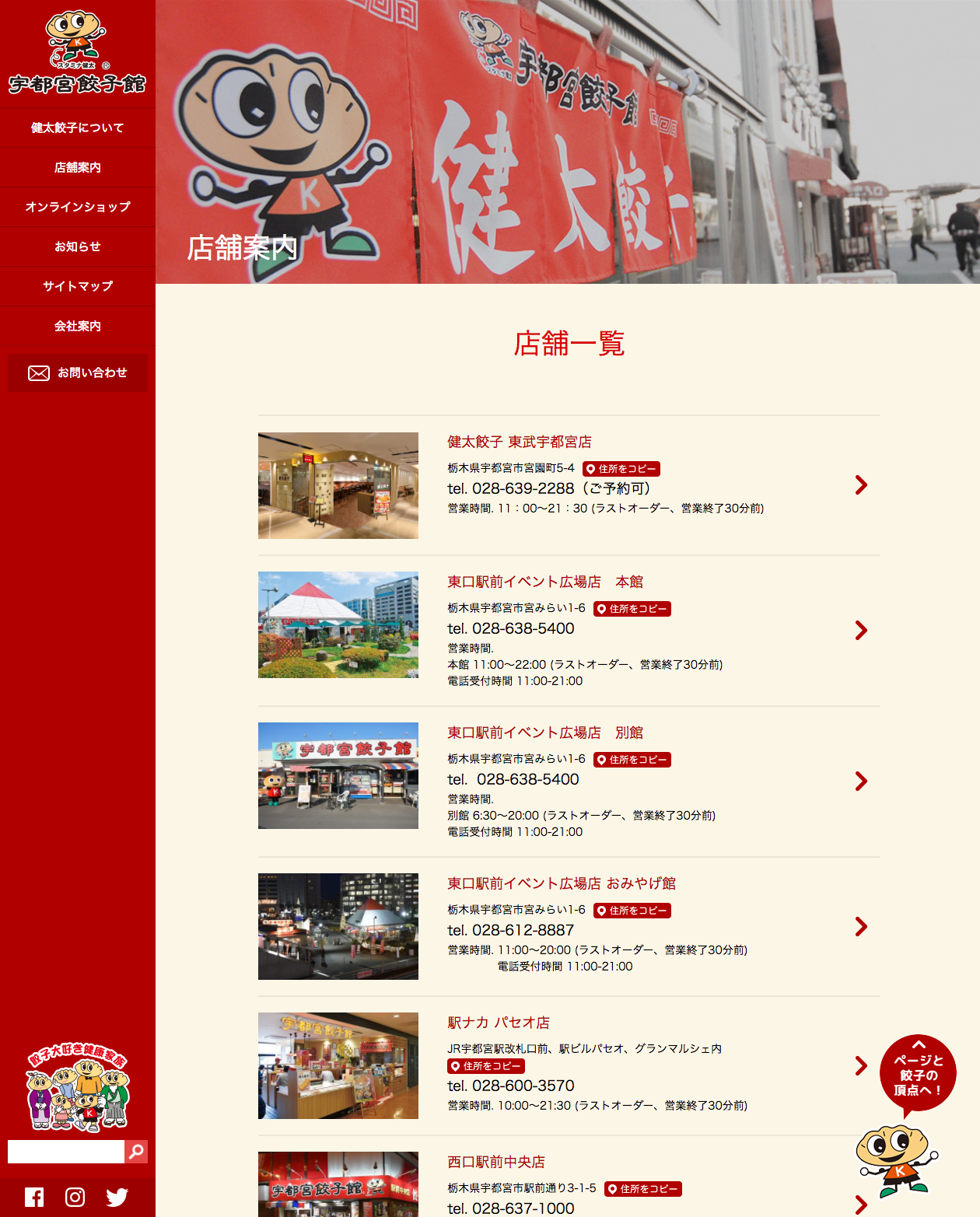Tap the search magnifier icon
980x1217 pixels.
[136, 1152]
